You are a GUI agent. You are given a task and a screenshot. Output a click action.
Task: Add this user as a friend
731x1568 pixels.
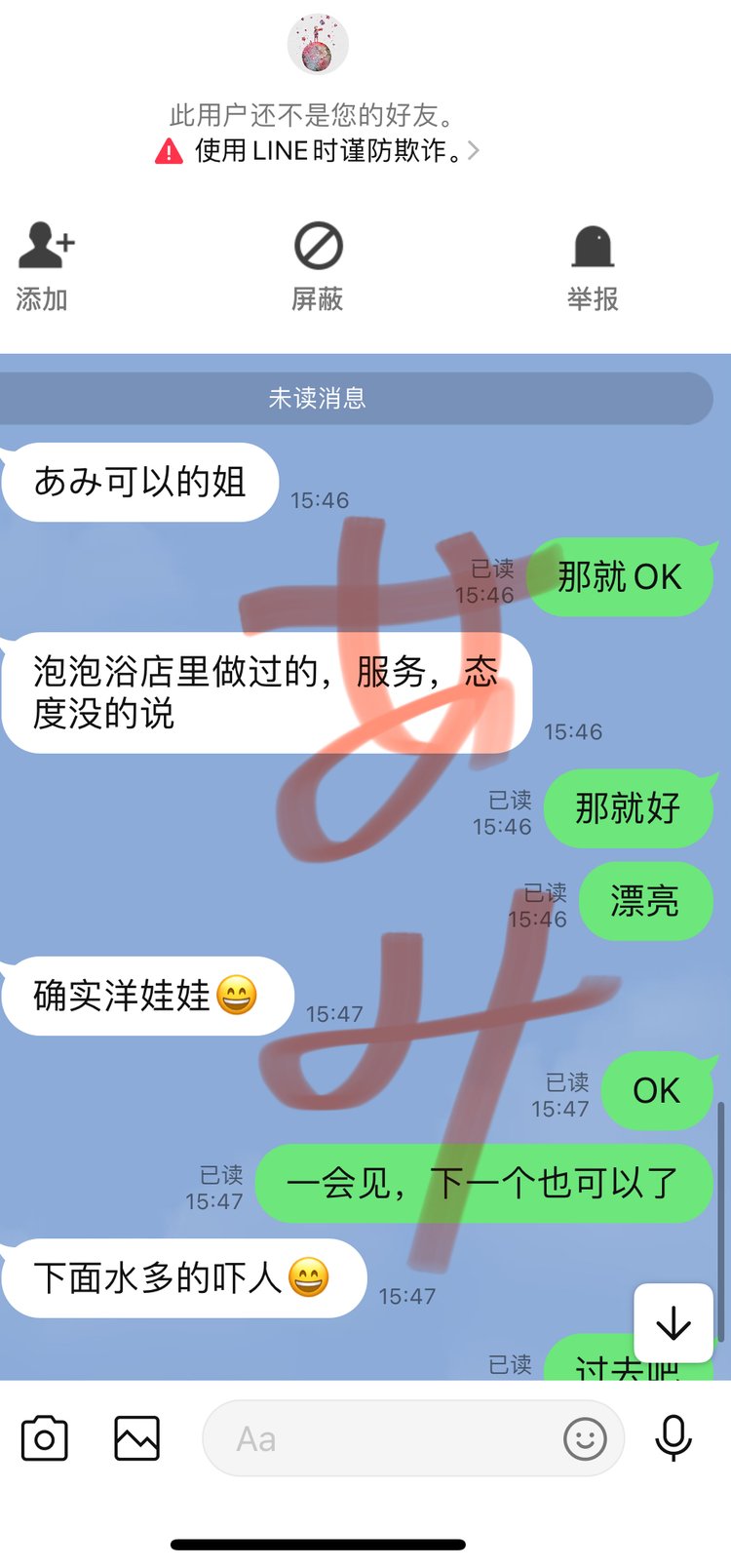click(x=44, y=265)
